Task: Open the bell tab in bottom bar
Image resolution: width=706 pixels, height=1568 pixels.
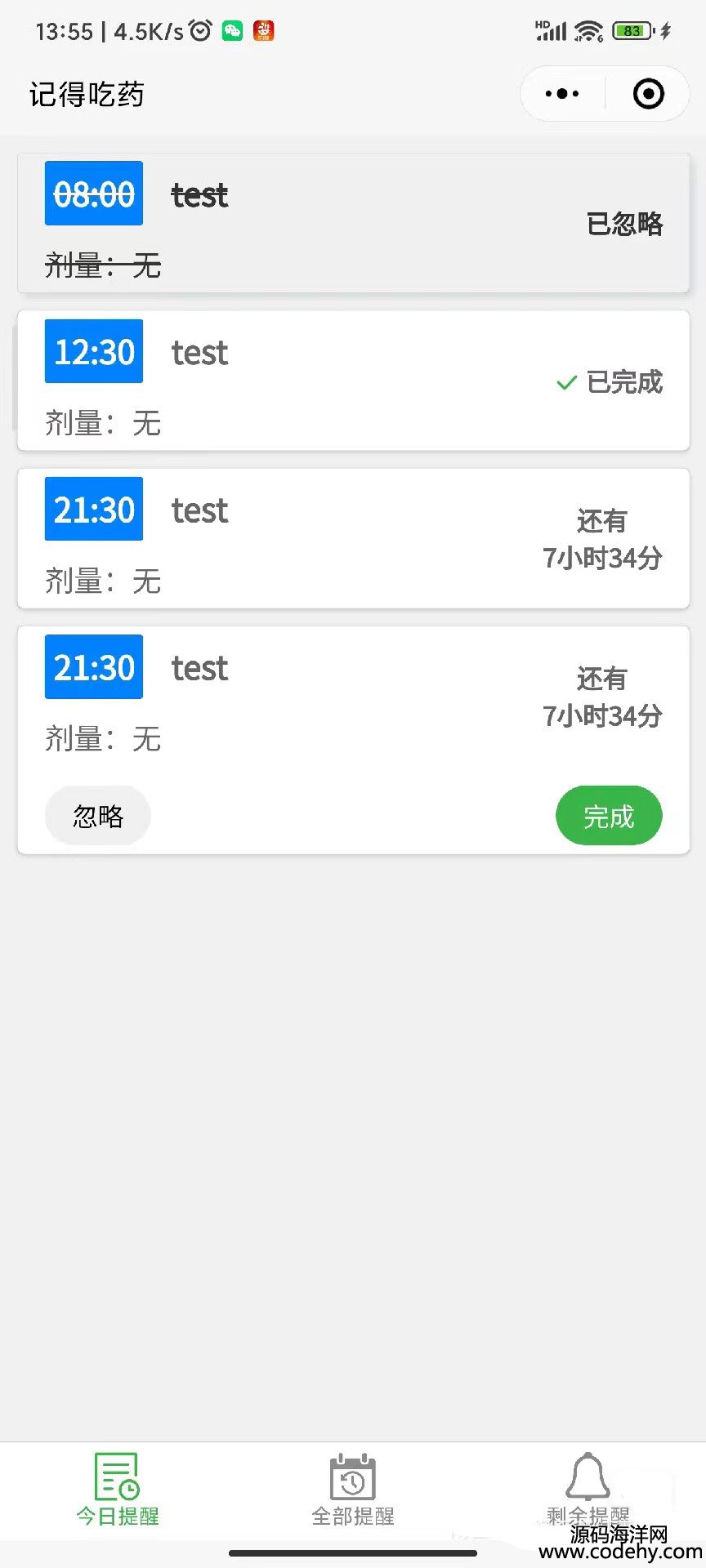Action: [588, 1490]
